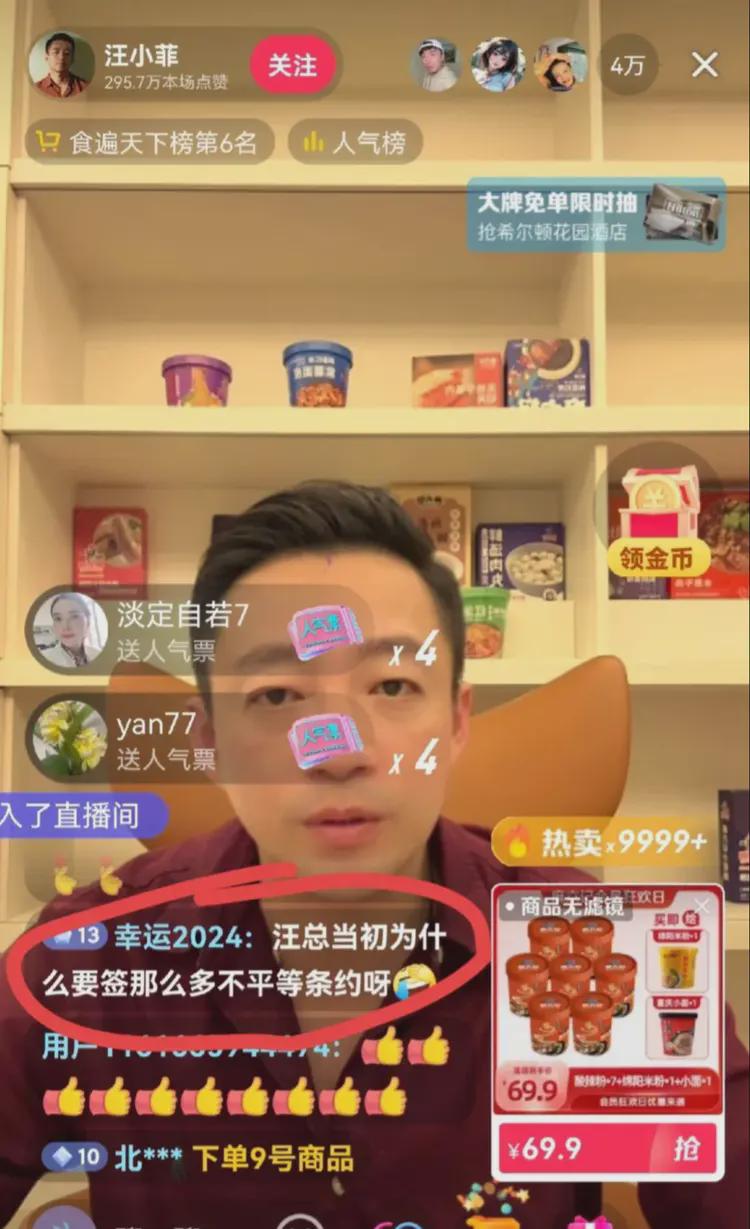
Task: Open the 4万 viewer list
Action: click(x=628, y=66)
